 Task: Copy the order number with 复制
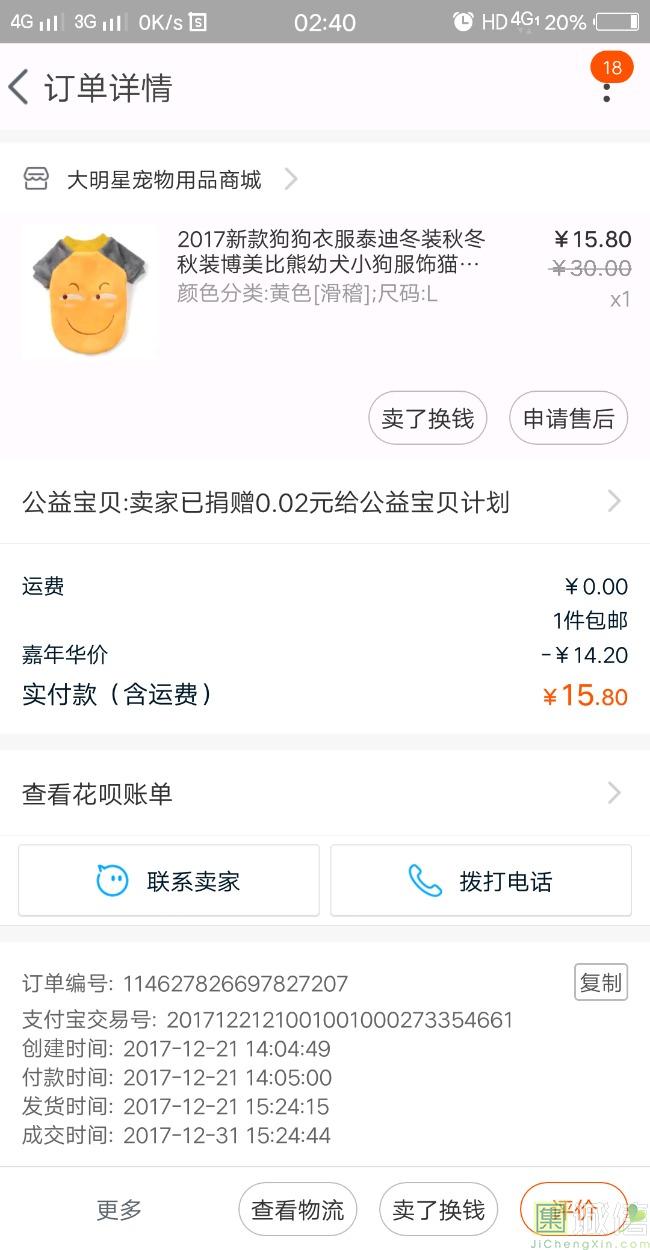[600, 983]
